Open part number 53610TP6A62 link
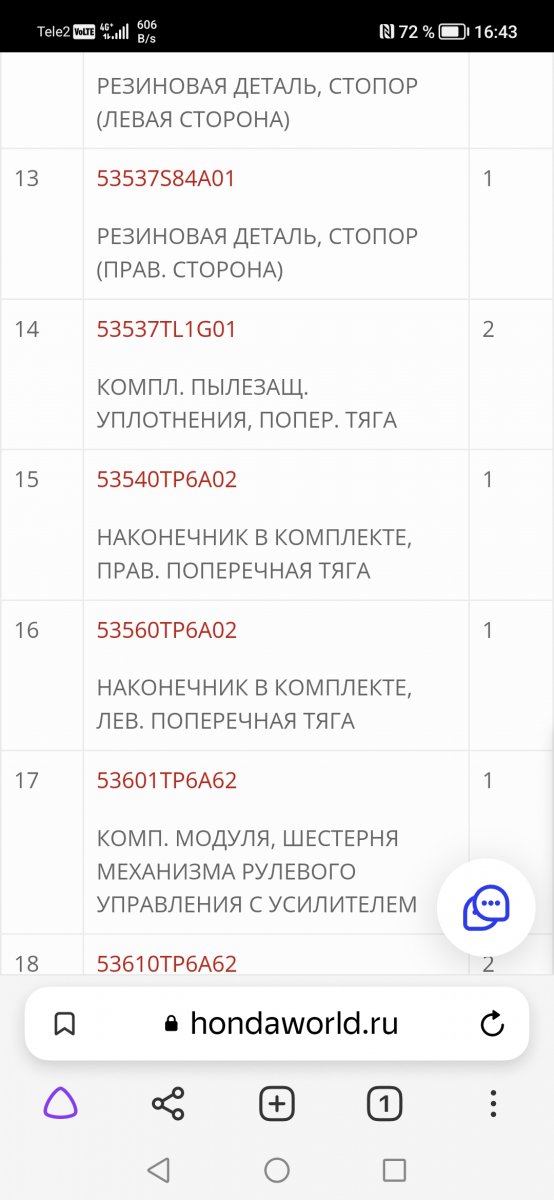554x1200 pixels. [x=167, y=964]
